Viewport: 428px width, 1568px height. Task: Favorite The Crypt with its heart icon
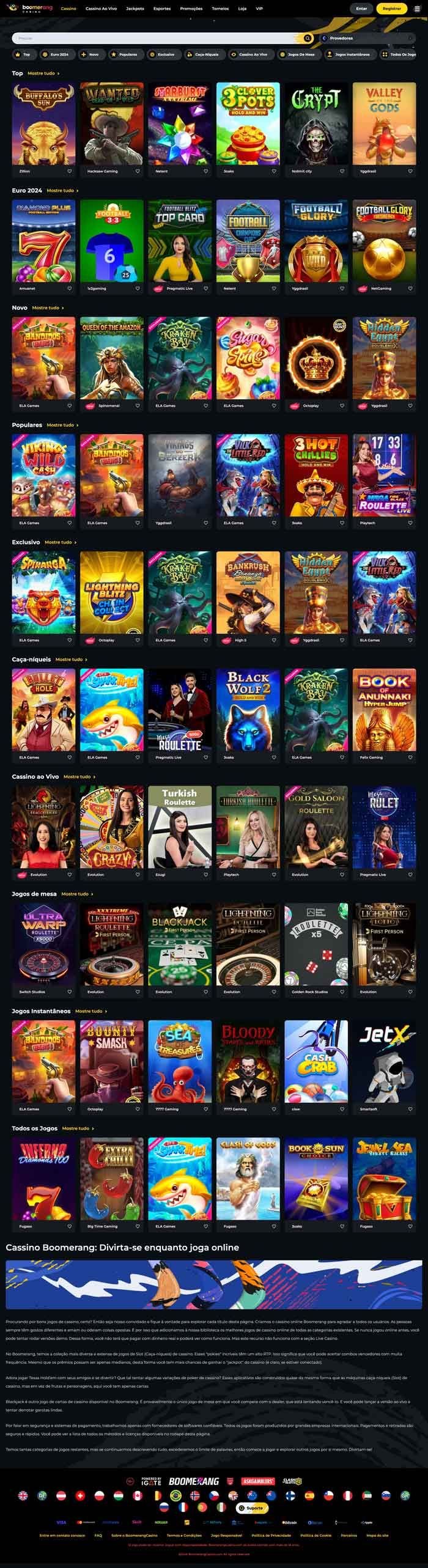(342, 171)
